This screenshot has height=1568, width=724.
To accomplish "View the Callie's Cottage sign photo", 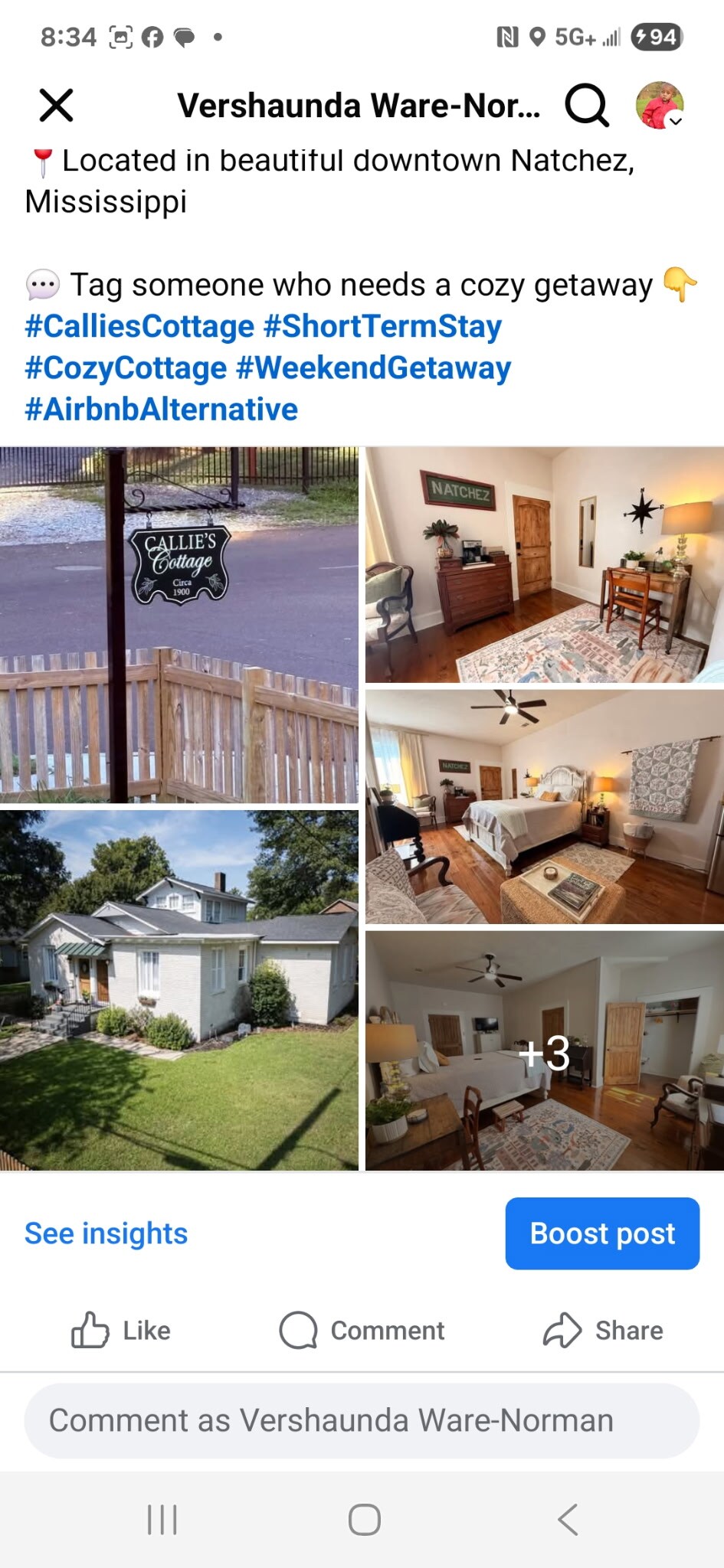I will 179,625.
